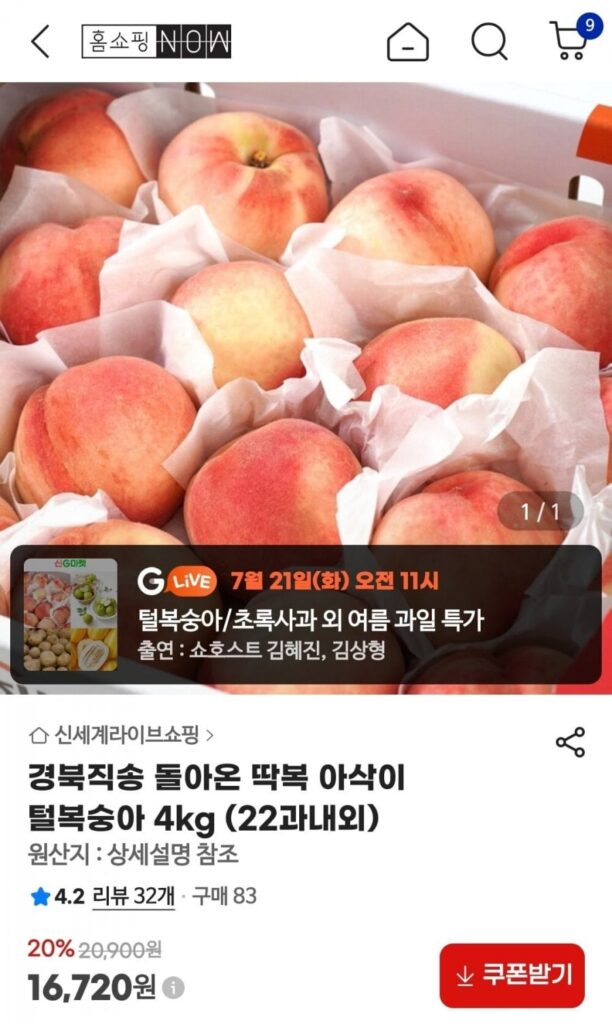Open the shopping cart with 9 items
The image size is (612, 1024).
(574, 38)
